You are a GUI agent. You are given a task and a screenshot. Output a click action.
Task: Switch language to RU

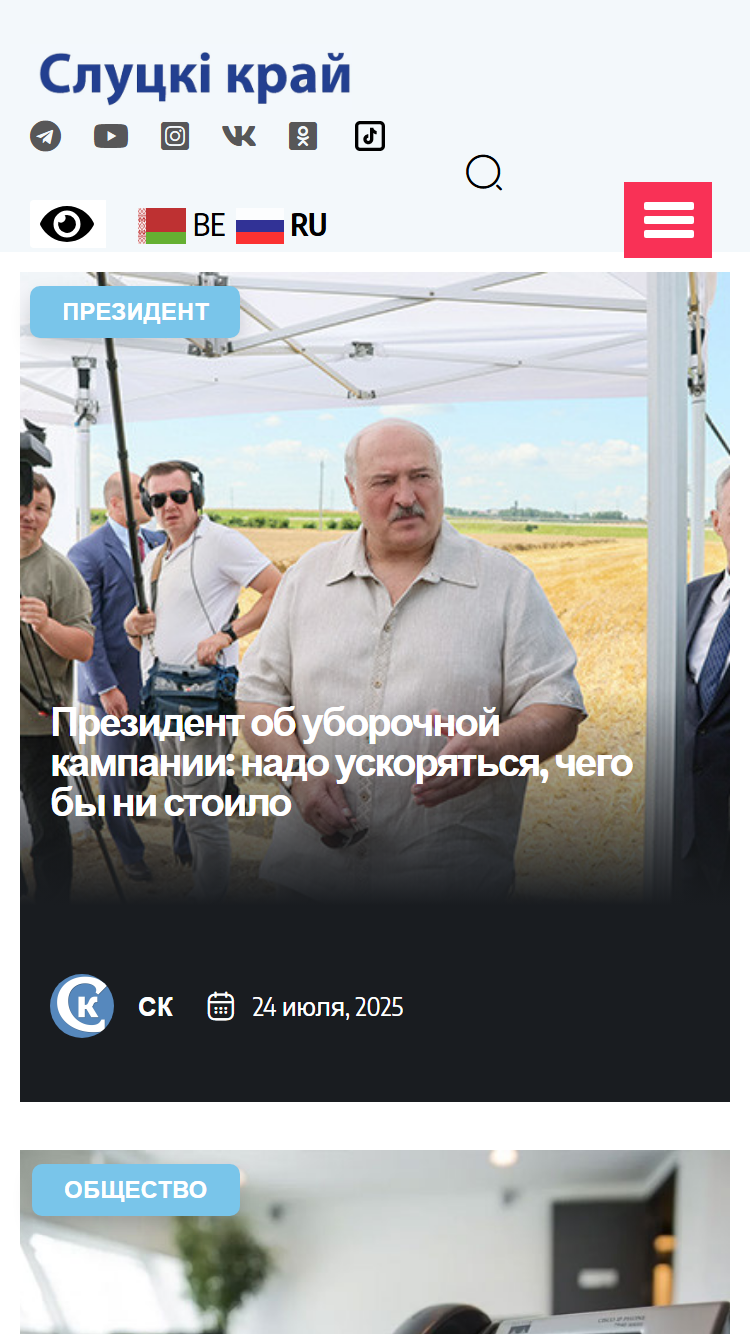(x=281, y=226)
